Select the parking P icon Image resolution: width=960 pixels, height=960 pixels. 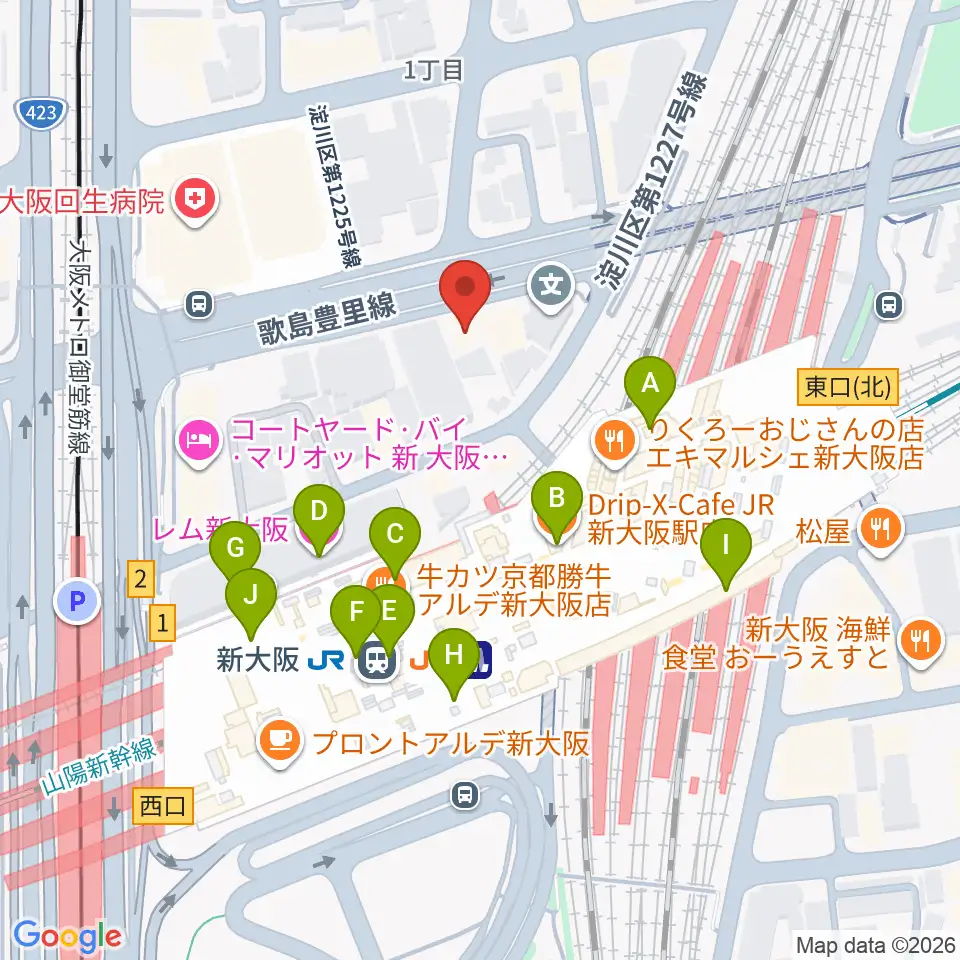click(x=77, y=601)
